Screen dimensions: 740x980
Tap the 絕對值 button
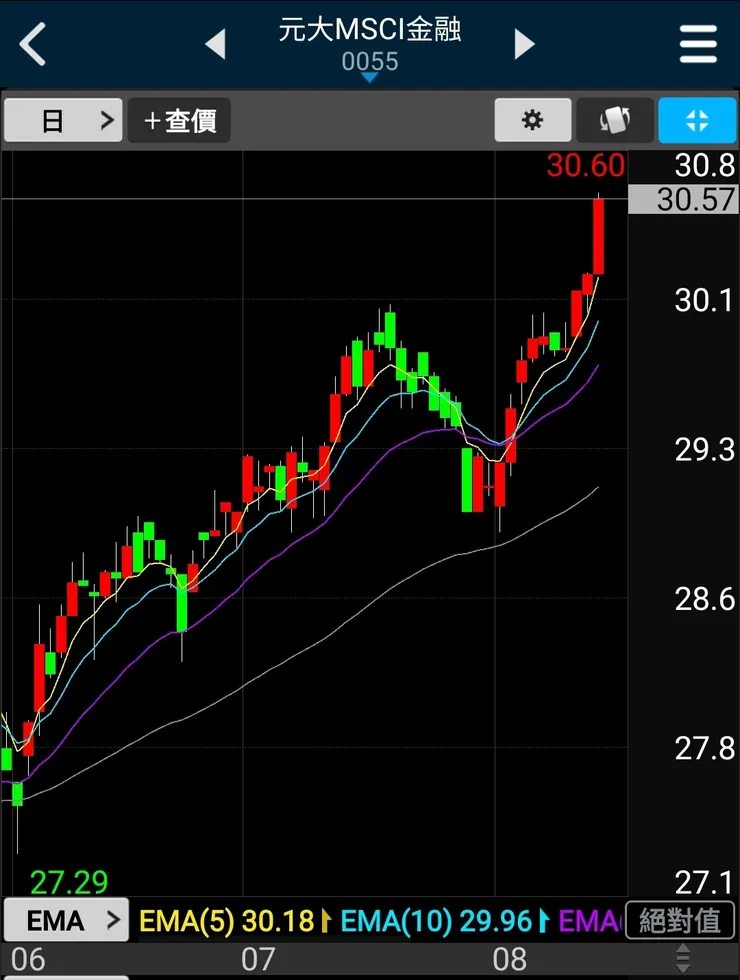coord(680,920)
